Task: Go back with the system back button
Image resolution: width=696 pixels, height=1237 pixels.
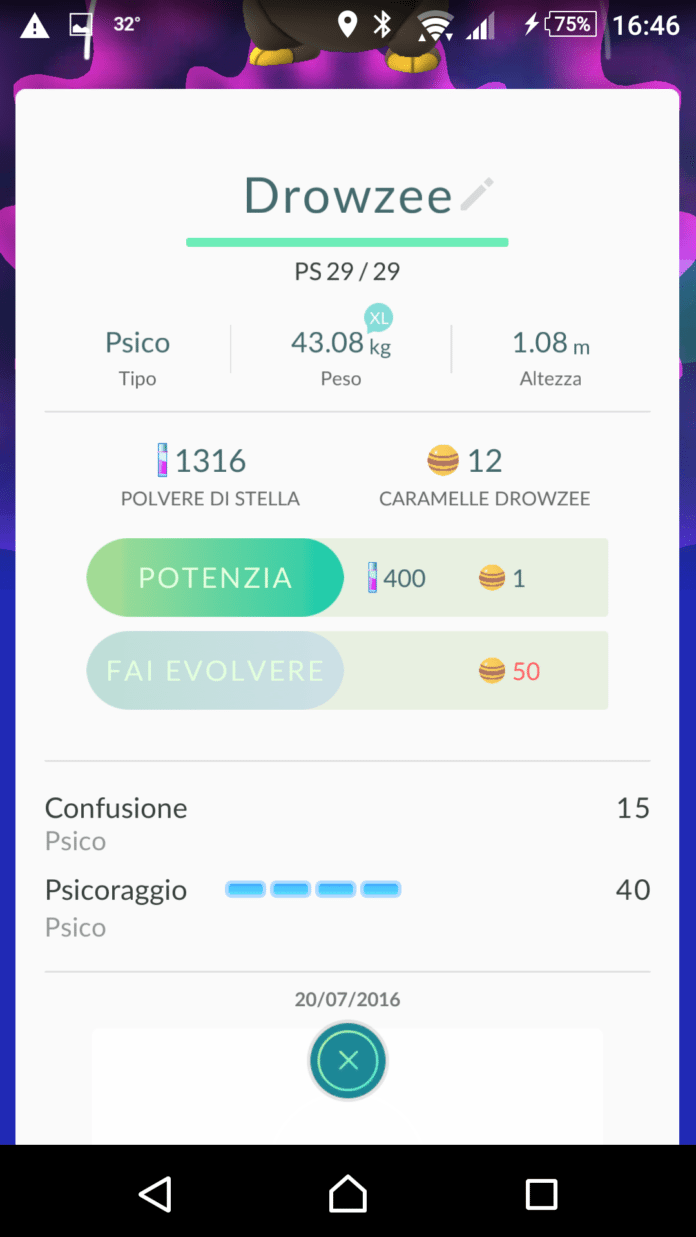Action: (x=155, y=1193)
